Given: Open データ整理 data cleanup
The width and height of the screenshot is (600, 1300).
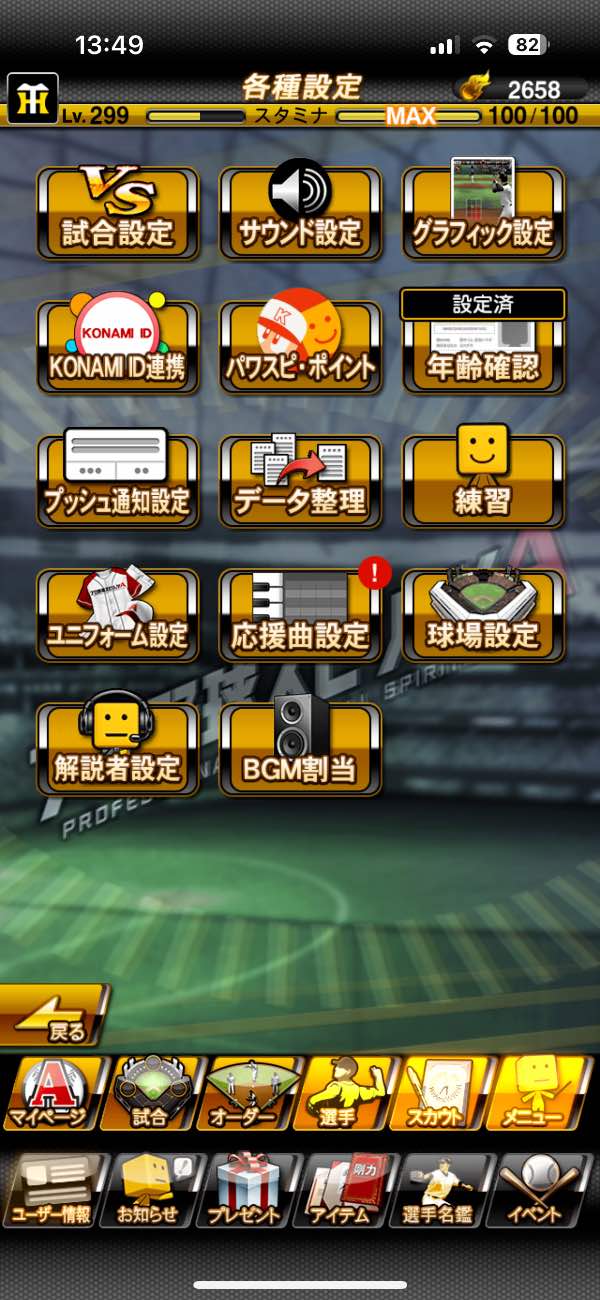Looking at the screenshot, I should pyautogui.click(x=300, y=480).
